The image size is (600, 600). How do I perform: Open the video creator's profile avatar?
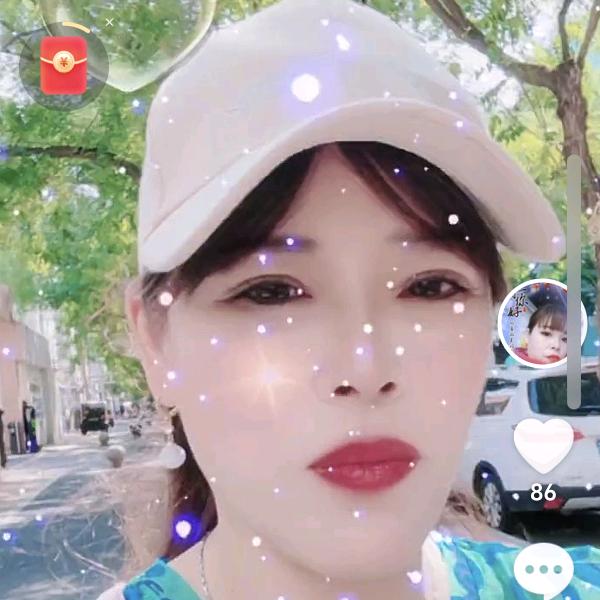point(541,324)
